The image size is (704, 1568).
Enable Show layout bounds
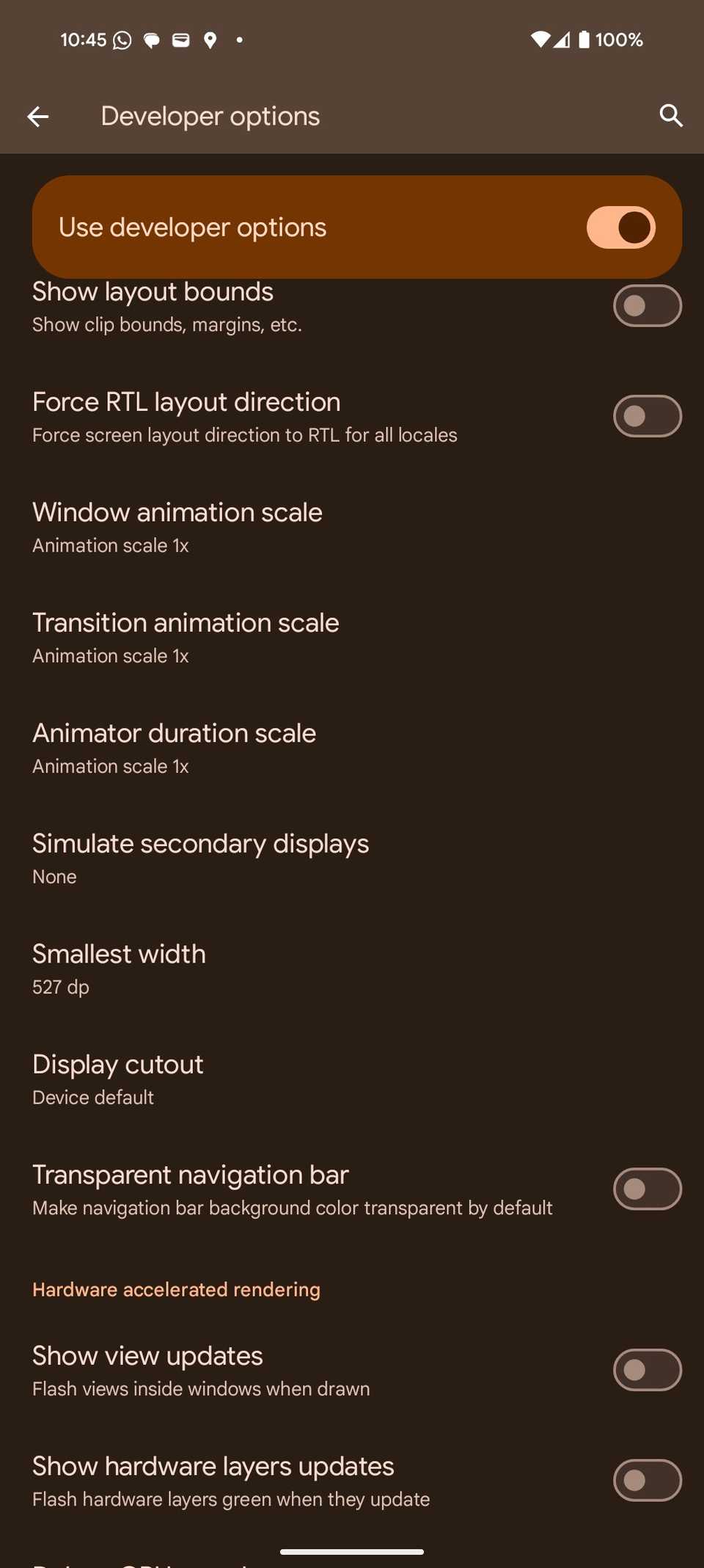point(648,306)
